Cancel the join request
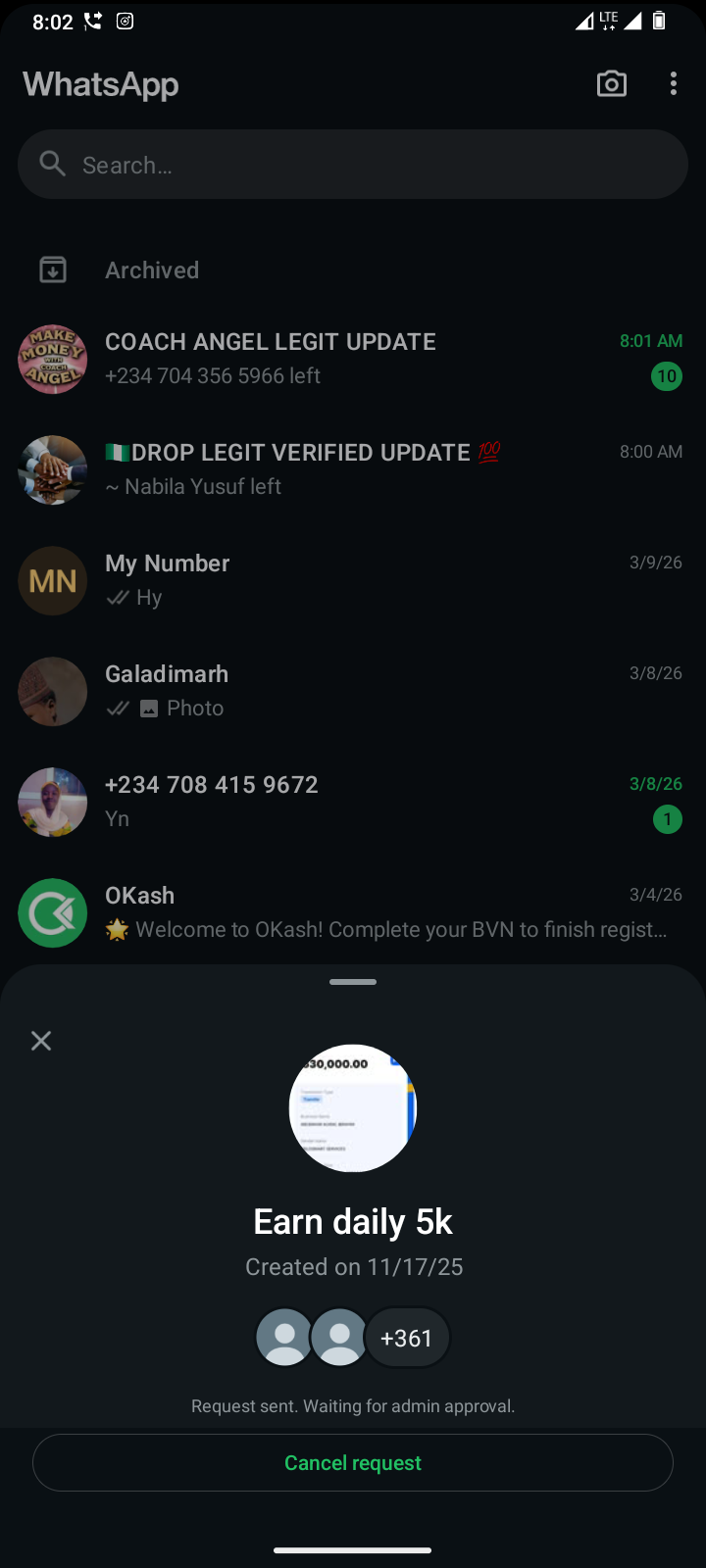This screenshot has width=706, height=1568. (x=353, y=1463)
